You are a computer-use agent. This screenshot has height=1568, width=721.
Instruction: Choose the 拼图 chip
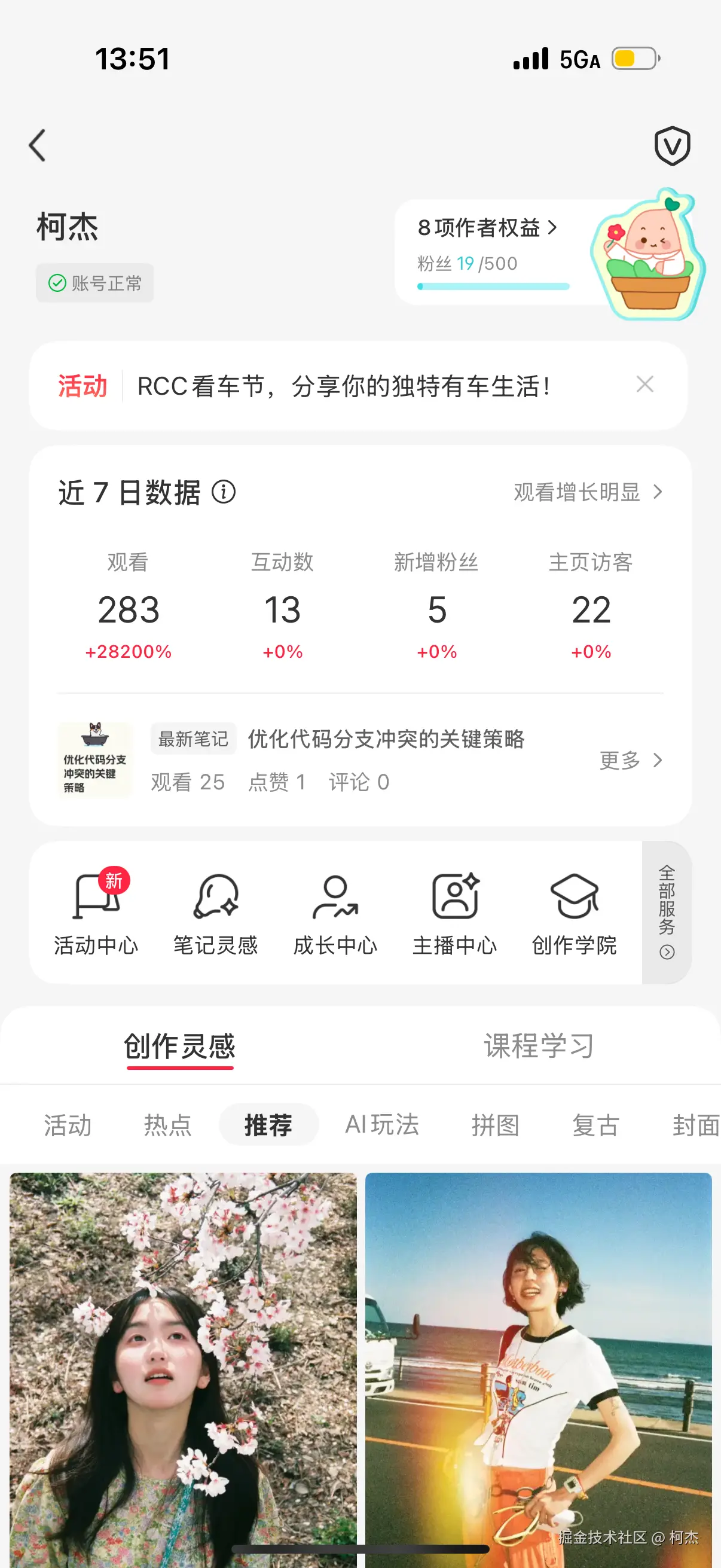pos(495,1124)
